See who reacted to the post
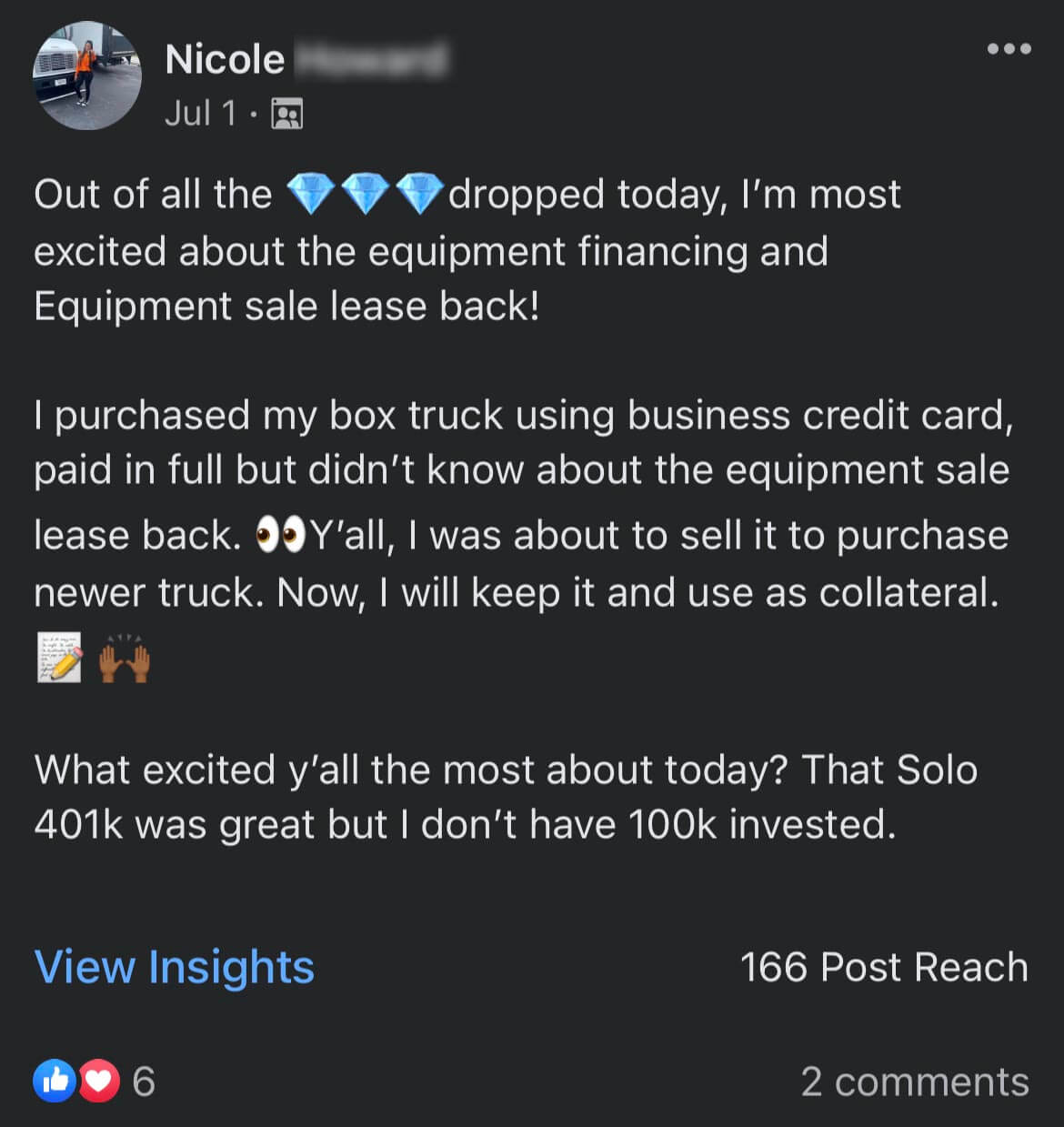Viewport: 1064px width, 1127px height. 93,1081
